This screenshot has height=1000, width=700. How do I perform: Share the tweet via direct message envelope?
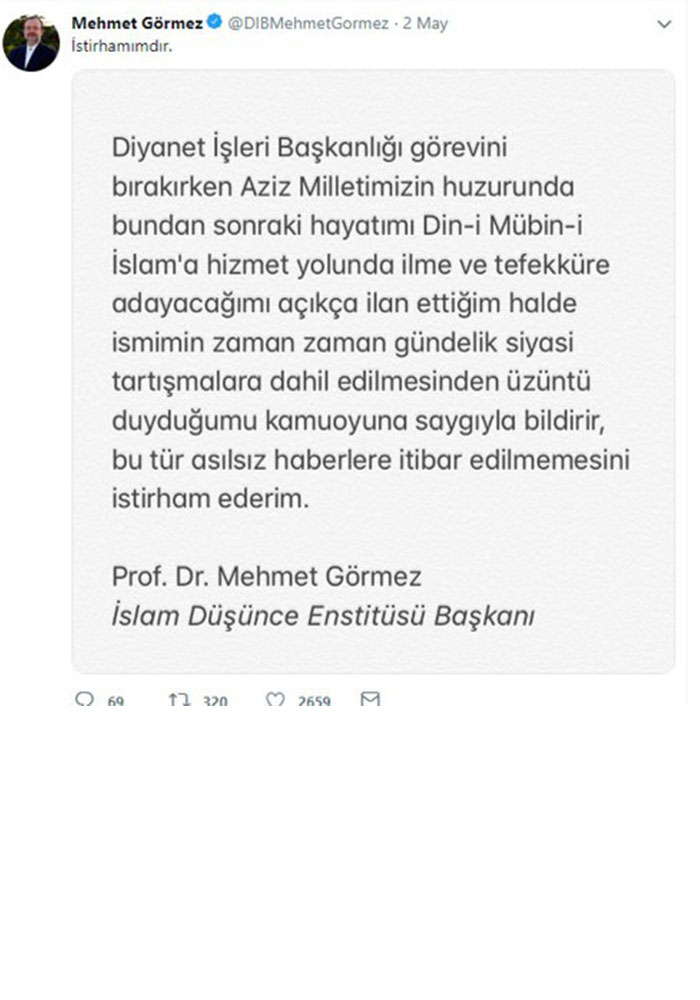(x=369, y=700)
